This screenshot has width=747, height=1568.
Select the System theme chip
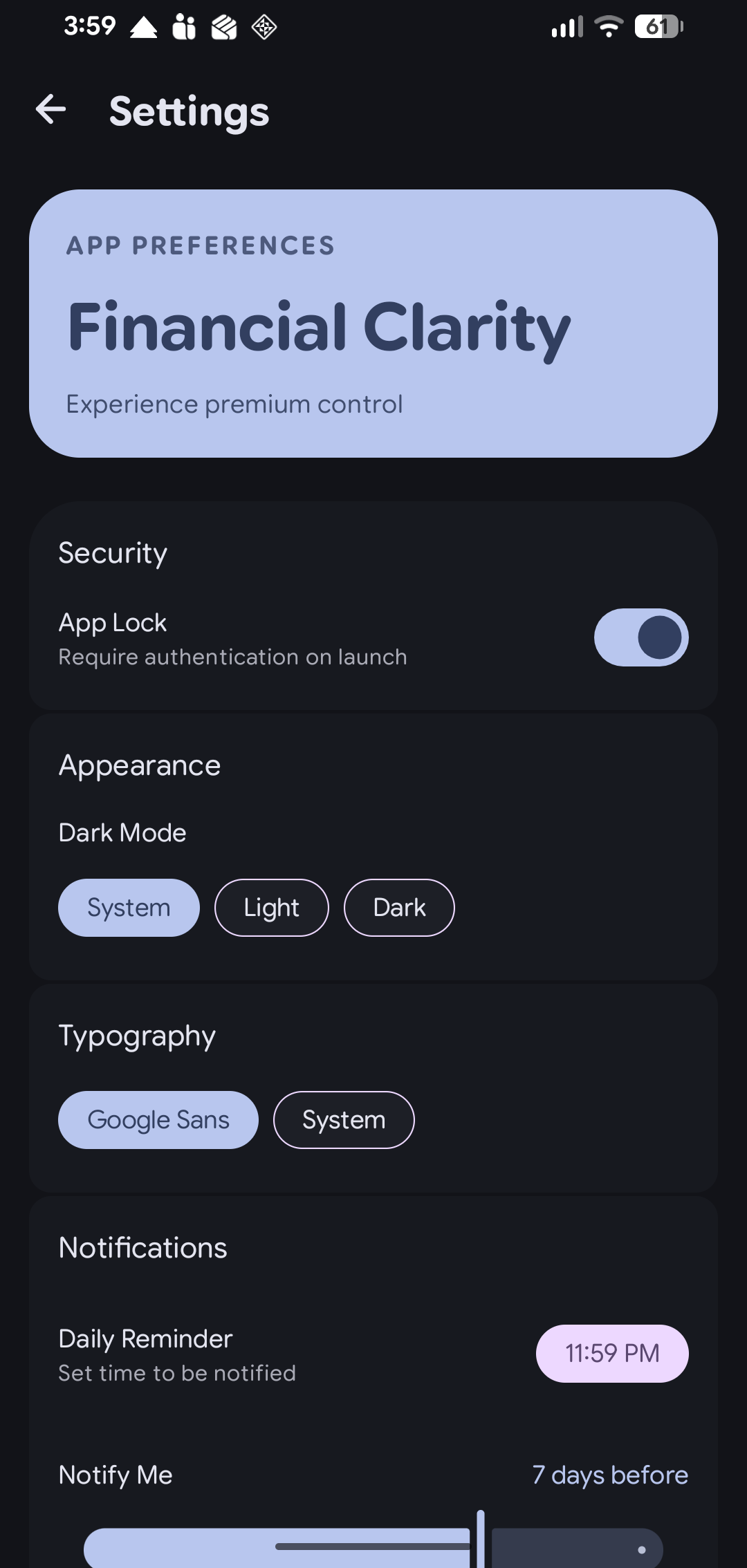128,908
